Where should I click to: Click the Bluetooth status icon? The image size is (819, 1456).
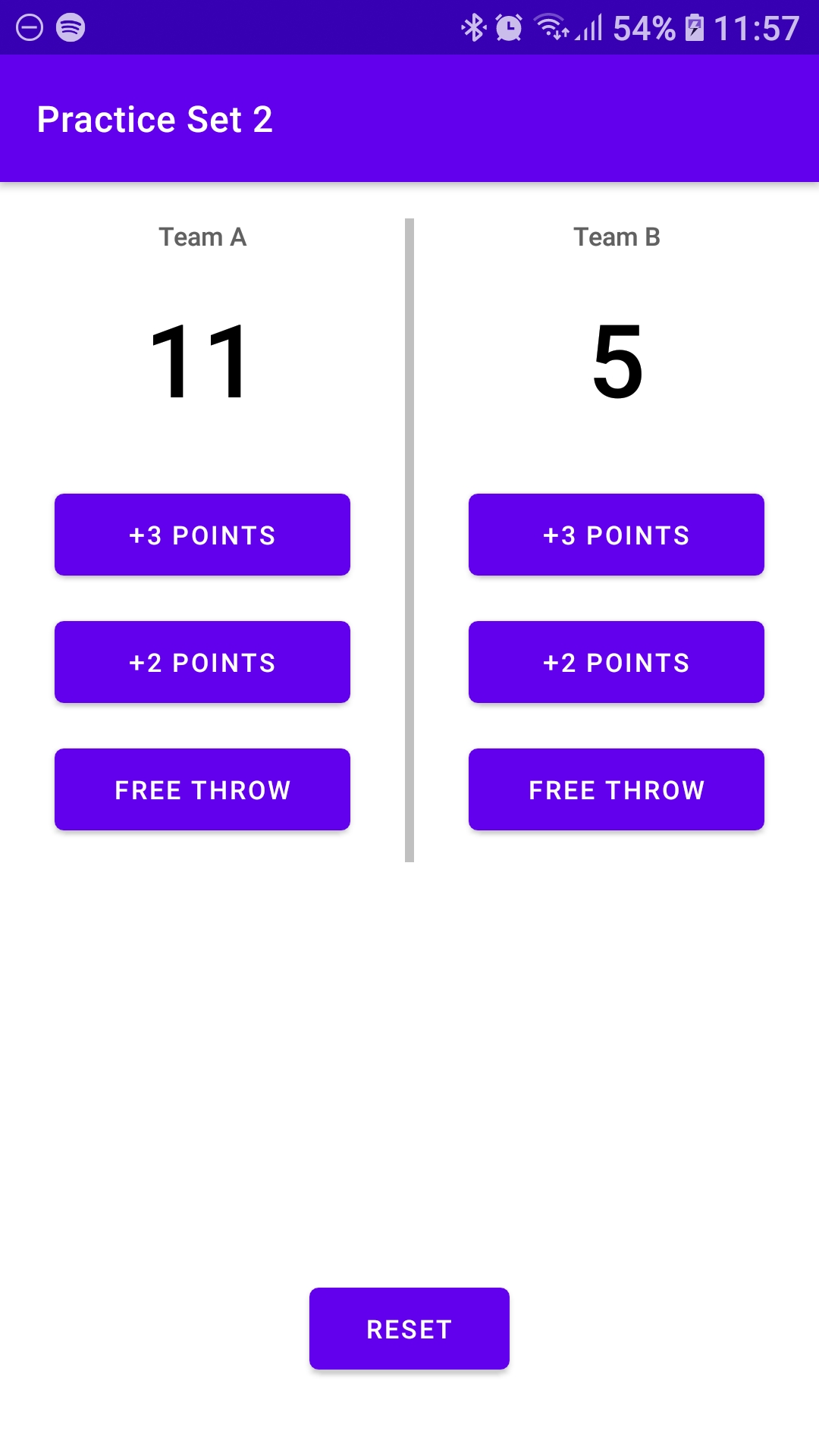point(474,27)
